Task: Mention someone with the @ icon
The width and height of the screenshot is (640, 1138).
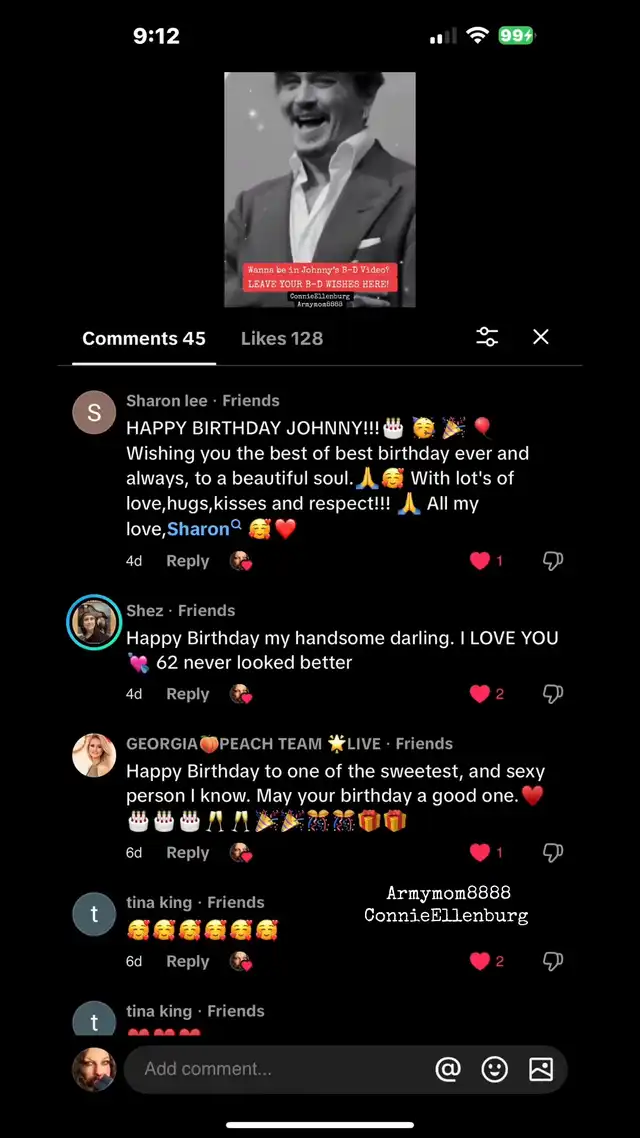Action: click(x=448, y=1069)
